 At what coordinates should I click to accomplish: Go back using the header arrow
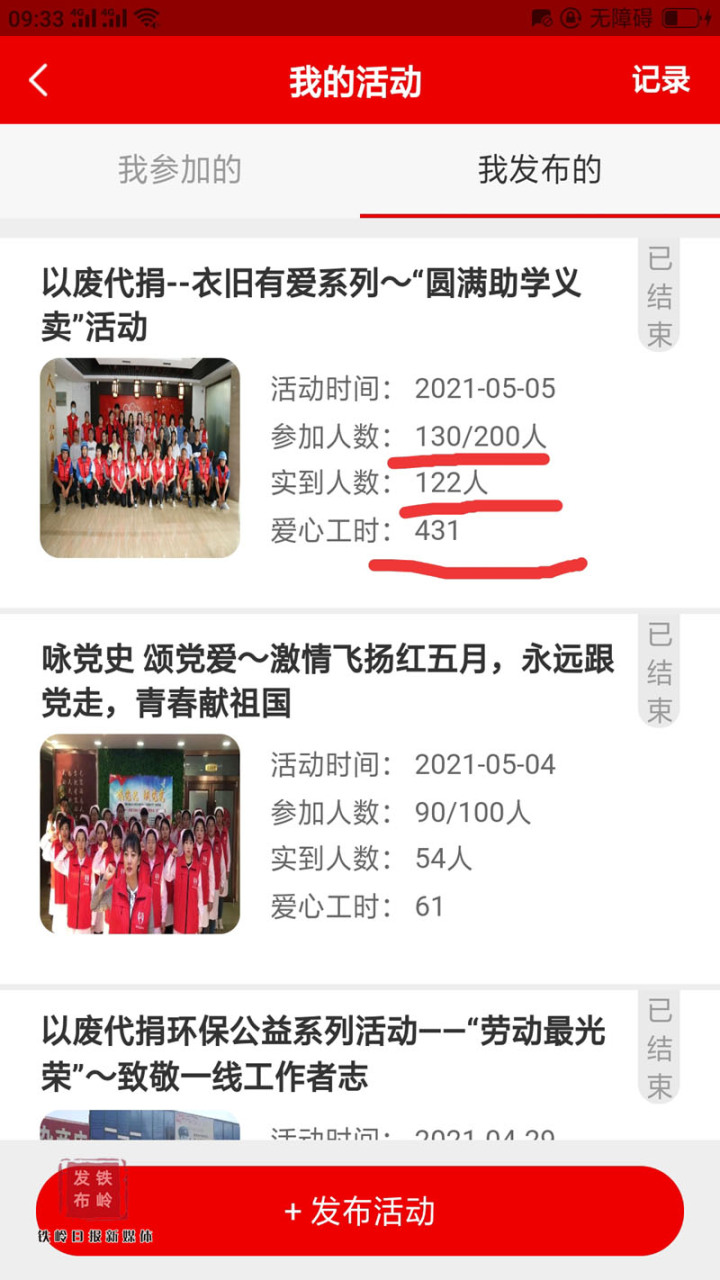(39, 80)
